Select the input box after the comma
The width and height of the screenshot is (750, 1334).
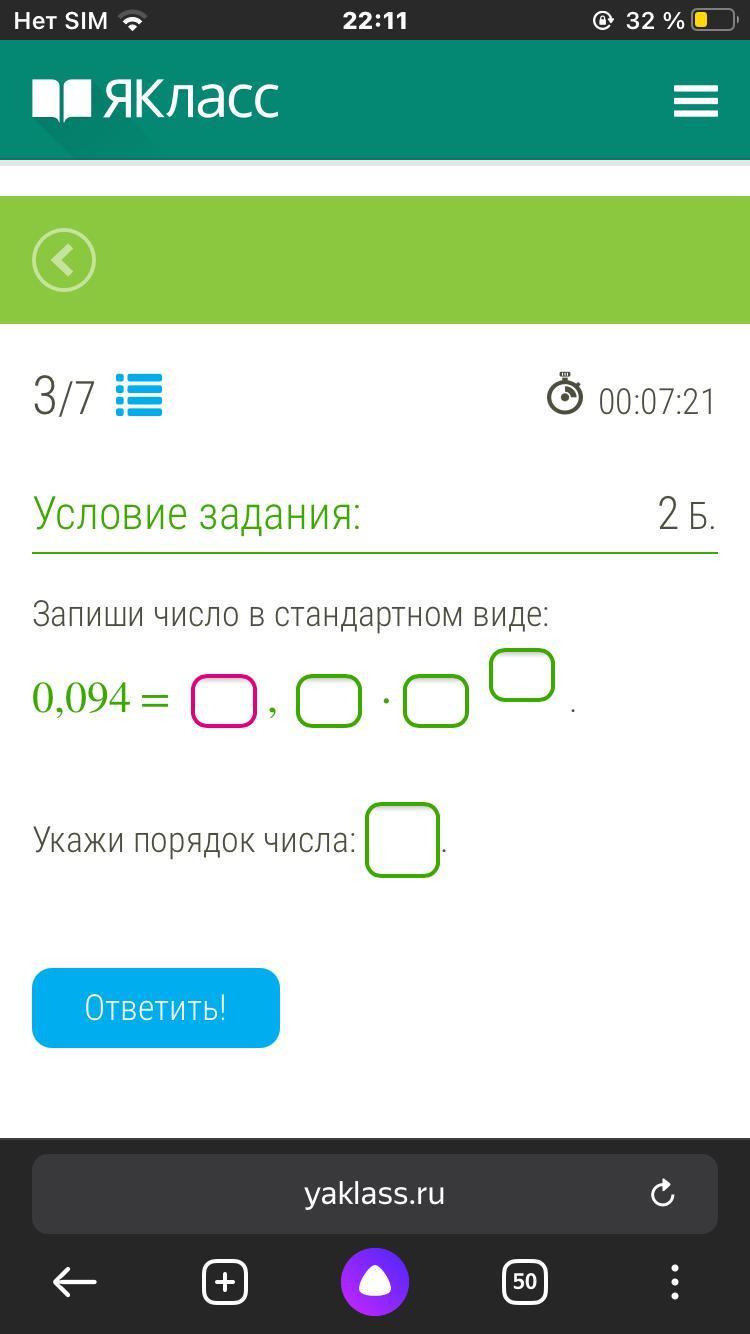coord(329,700)
